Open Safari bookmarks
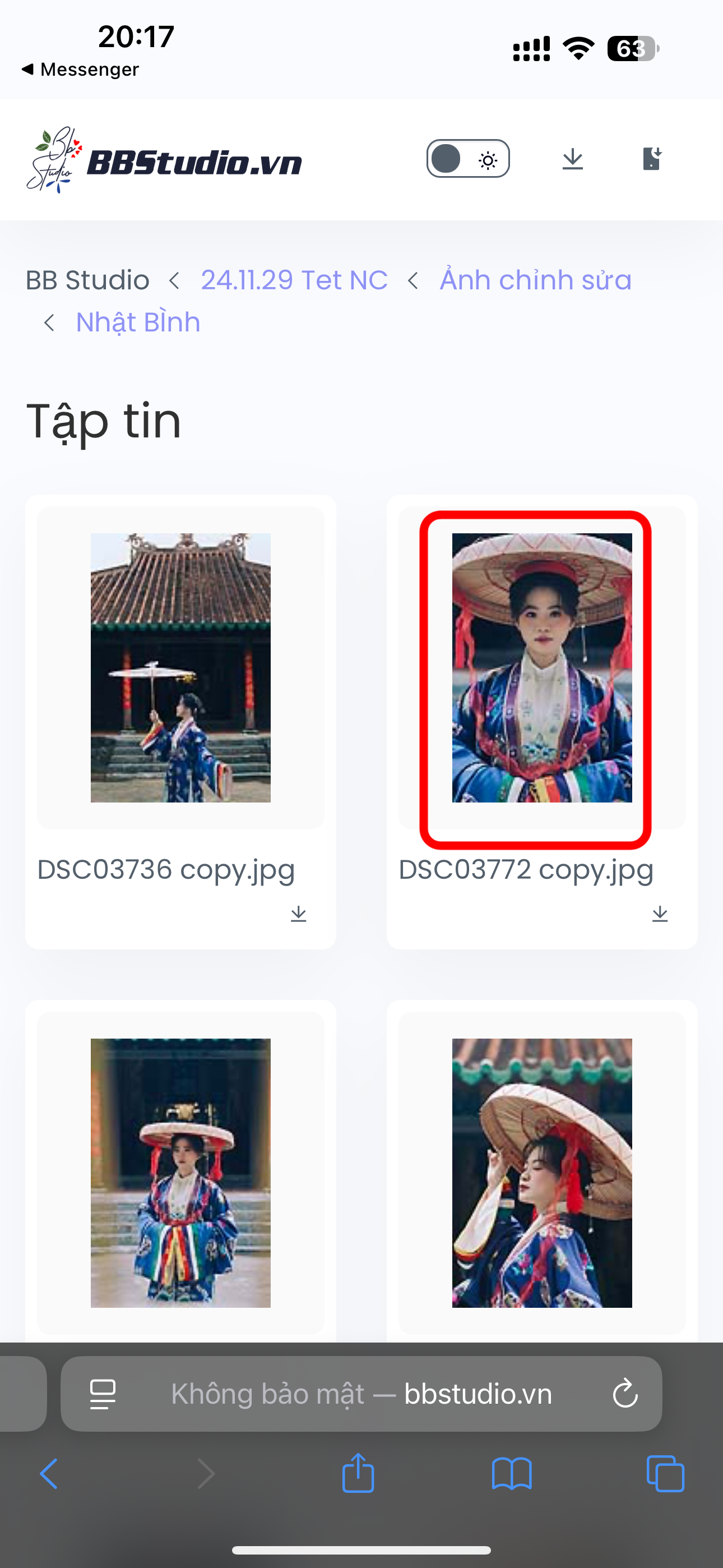The height and width of the screenshot is (1568, 723). (511, 1473)
